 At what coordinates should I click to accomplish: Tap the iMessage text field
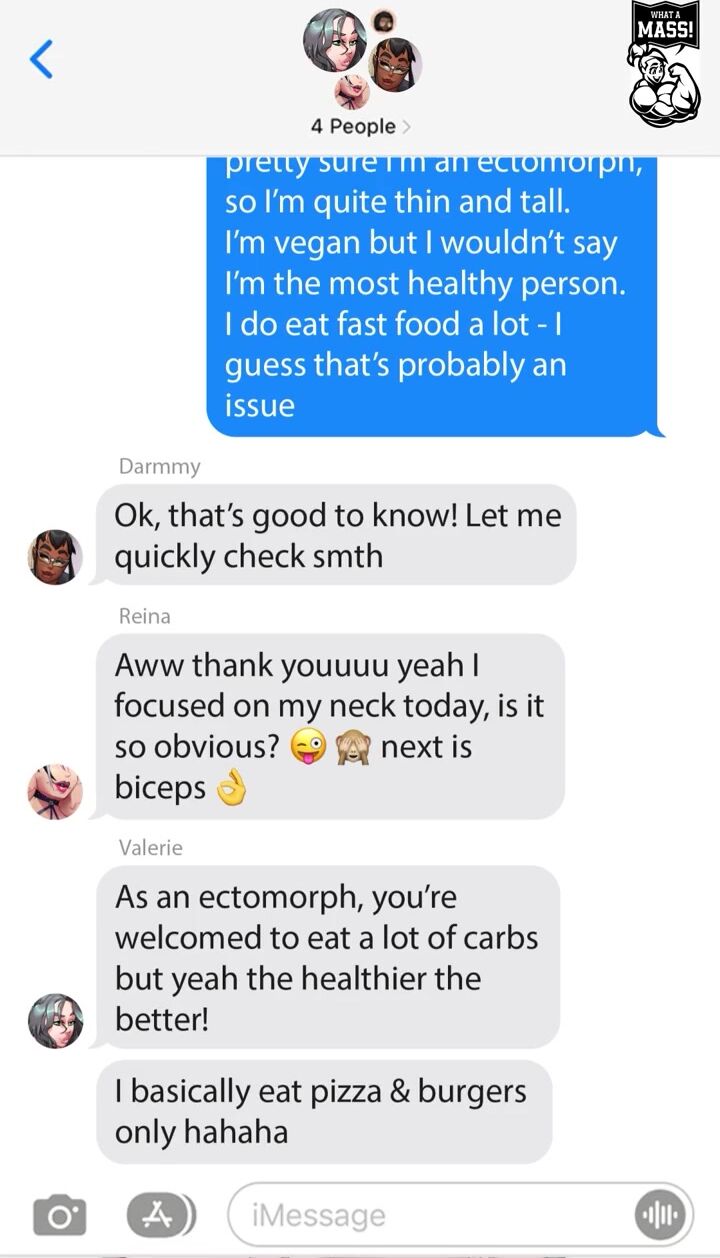pyautogui.click(x=430, y=1216)
